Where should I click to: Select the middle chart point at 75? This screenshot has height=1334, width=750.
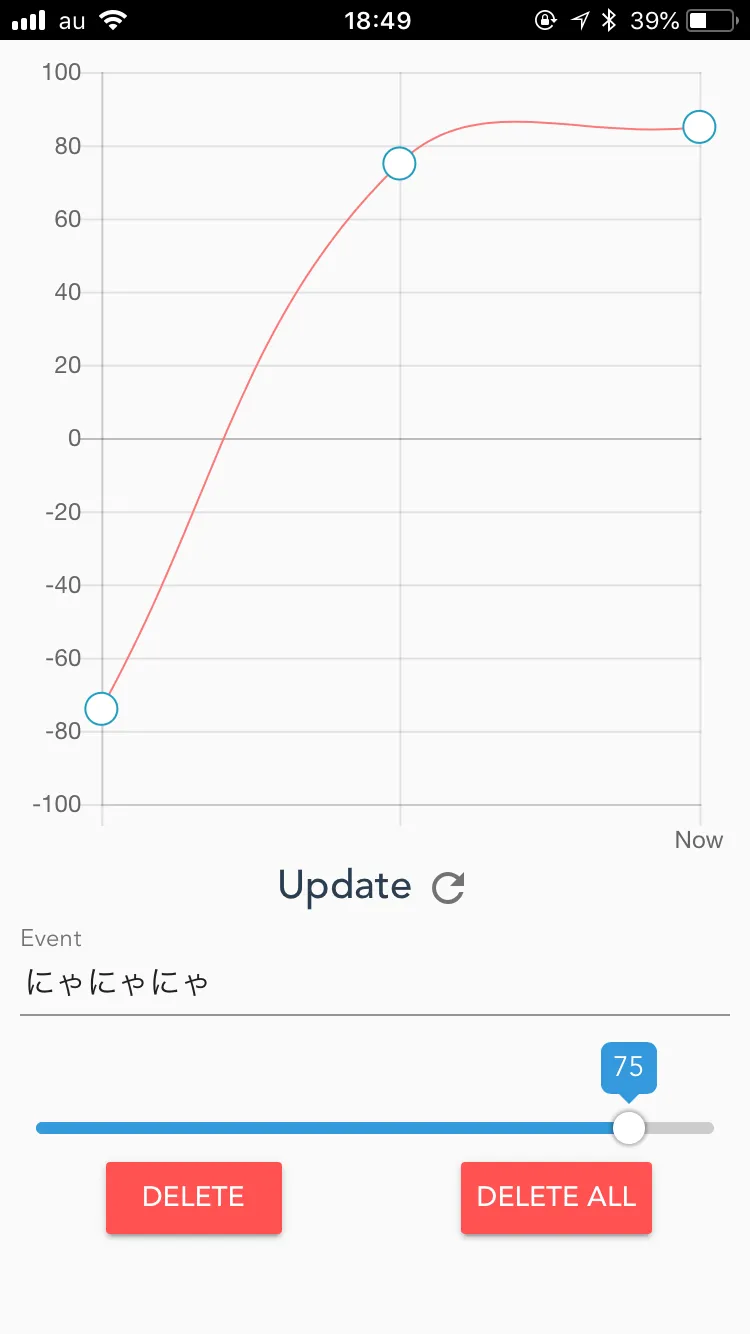coord(399,163)
